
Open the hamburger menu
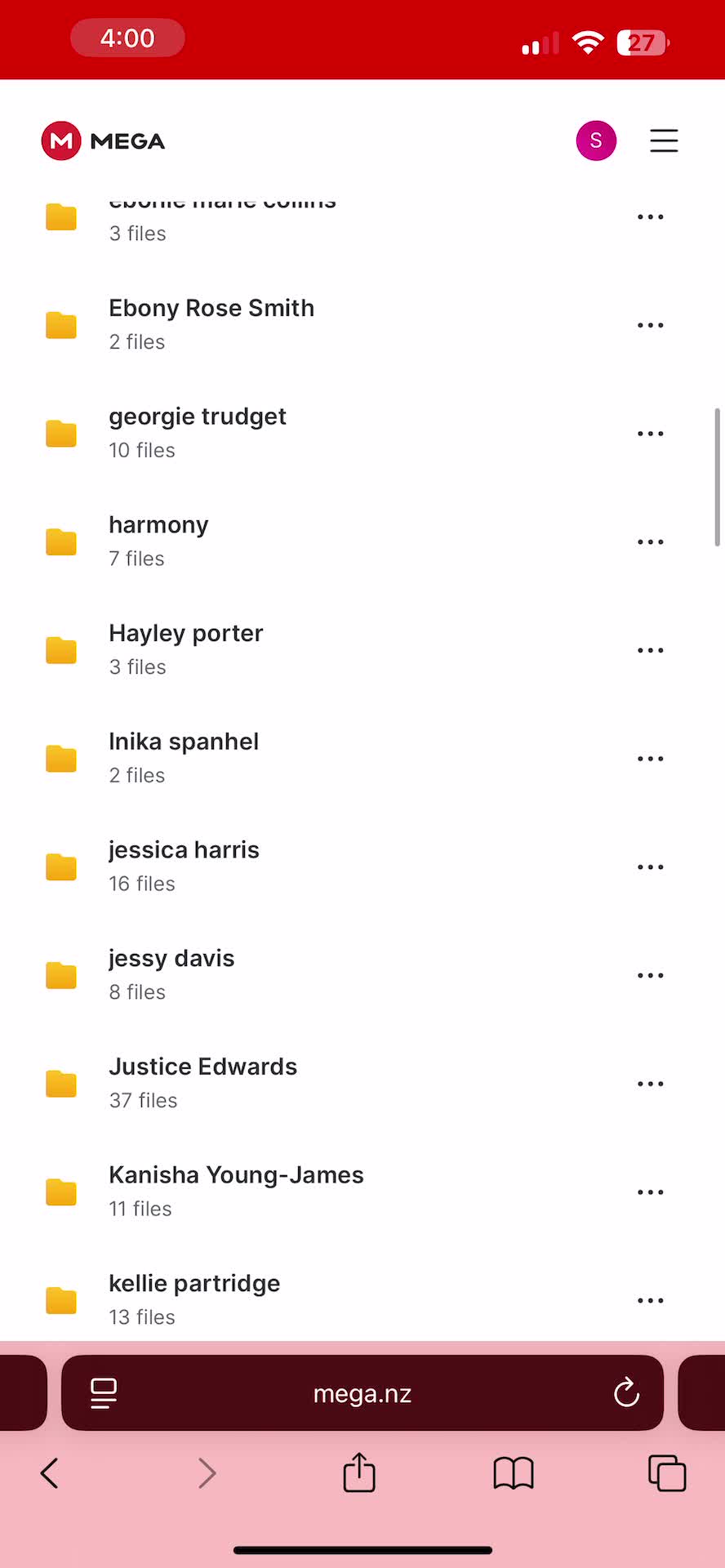click(x=664, y=140)
